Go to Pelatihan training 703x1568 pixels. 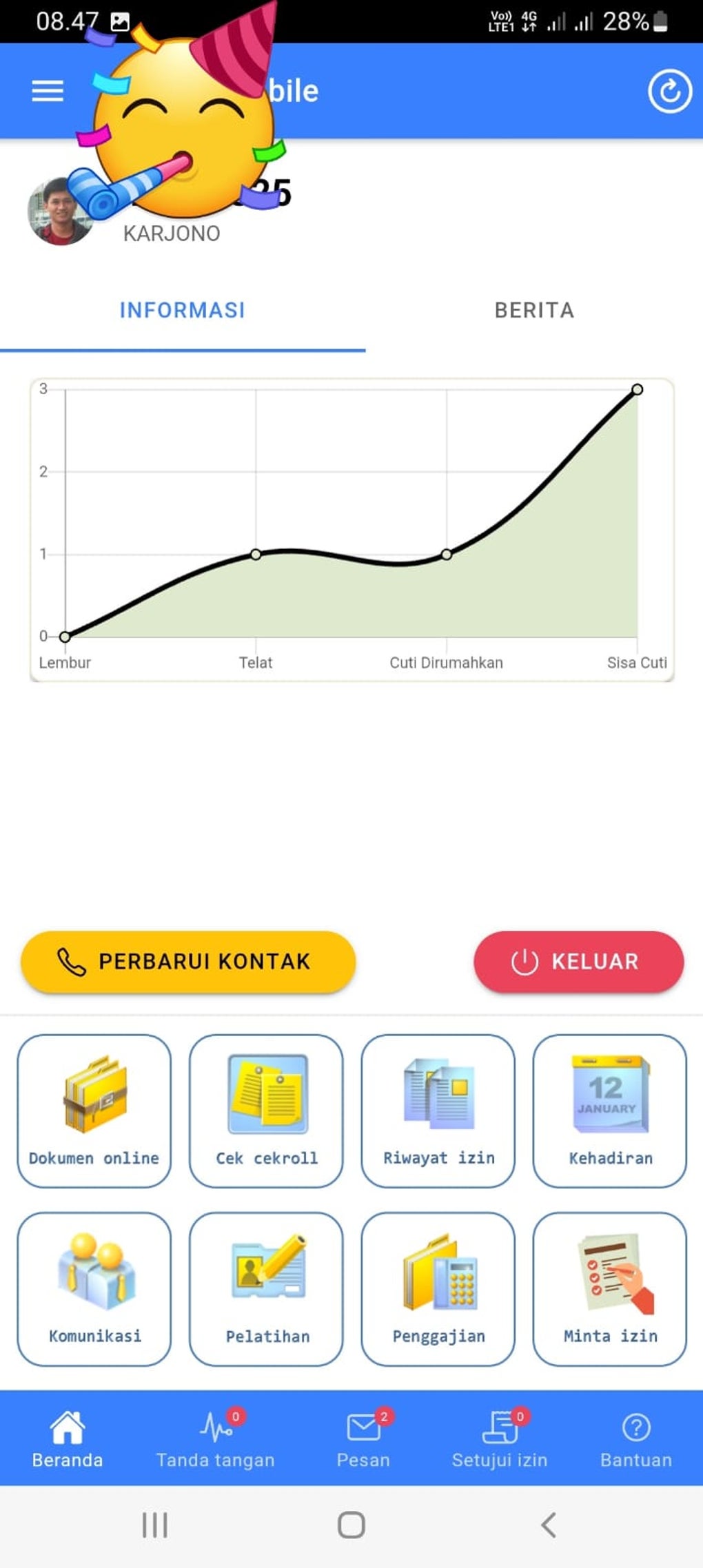pos(266,1289)
